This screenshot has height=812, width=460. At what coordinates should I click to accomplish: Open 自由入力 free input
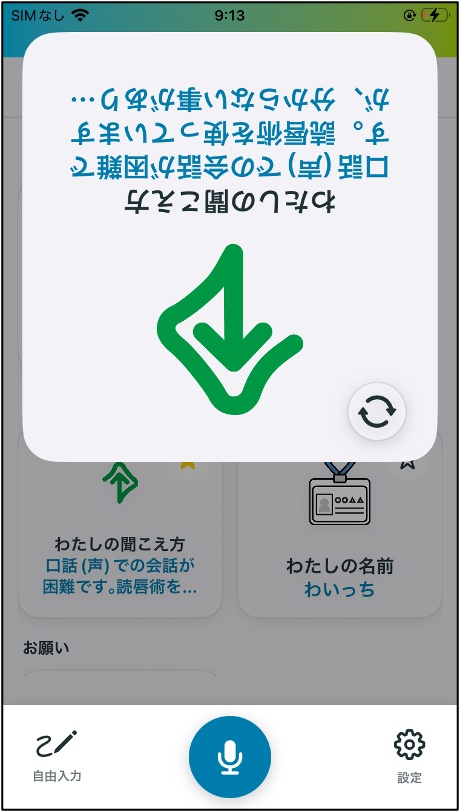(x=57, y=756)
